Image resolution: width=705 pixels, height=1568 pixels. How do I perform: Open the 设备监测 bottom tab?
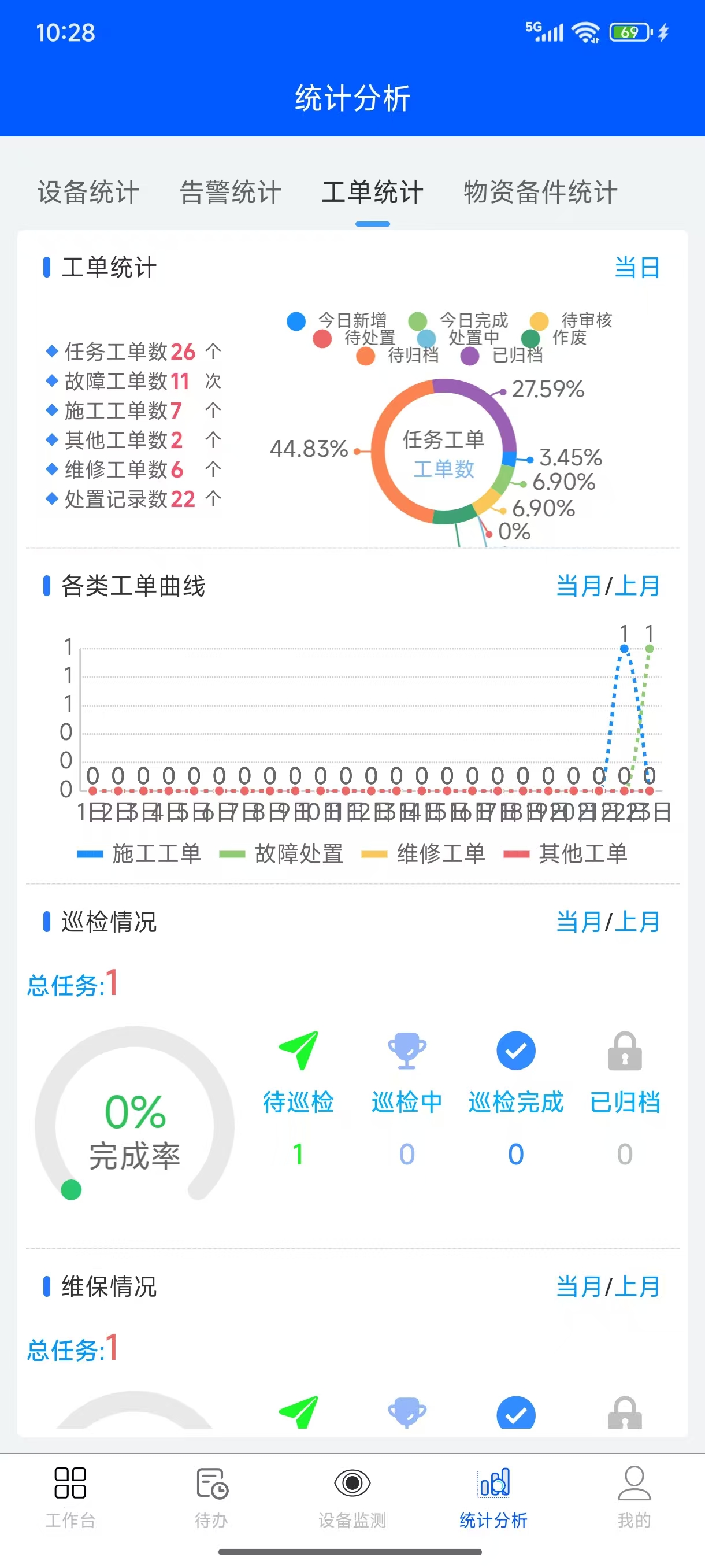[352, 1497]
